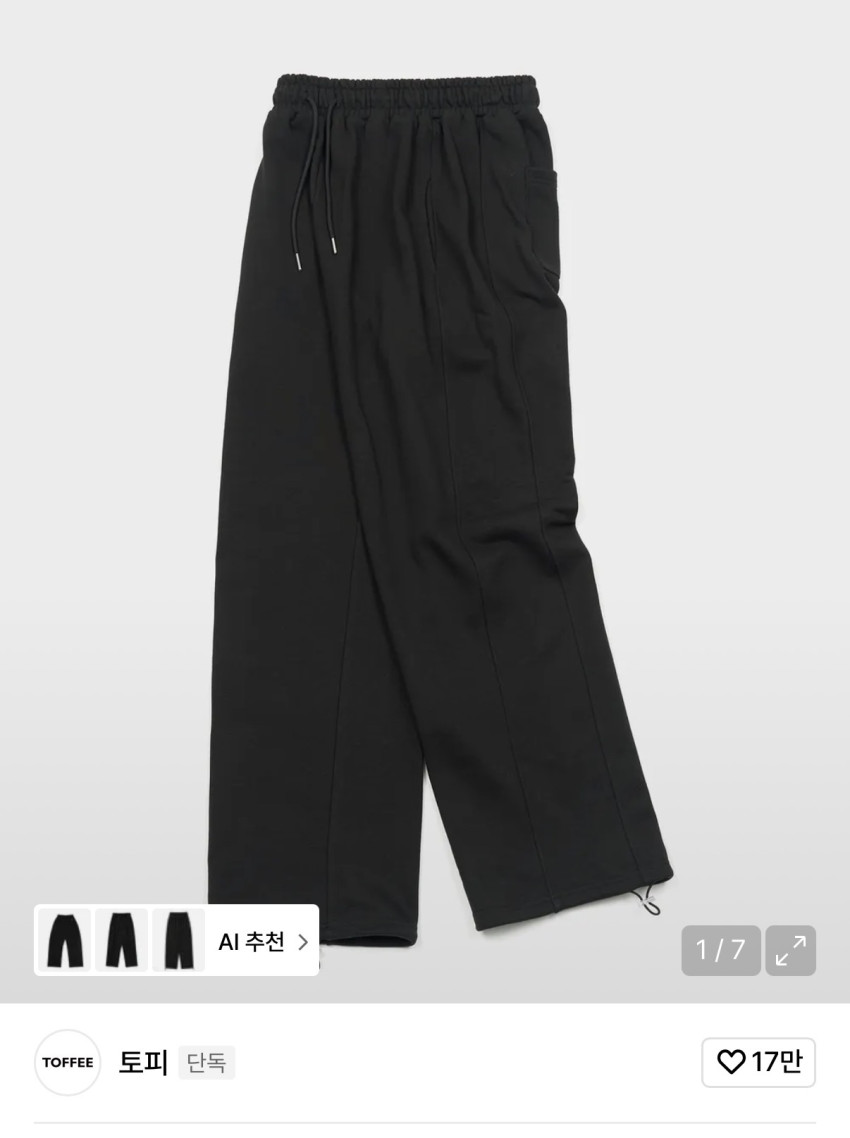The height and width of the screenshot is (1138, 850).
Task: Like the product with heart 17만
Action: point(758,1062)
